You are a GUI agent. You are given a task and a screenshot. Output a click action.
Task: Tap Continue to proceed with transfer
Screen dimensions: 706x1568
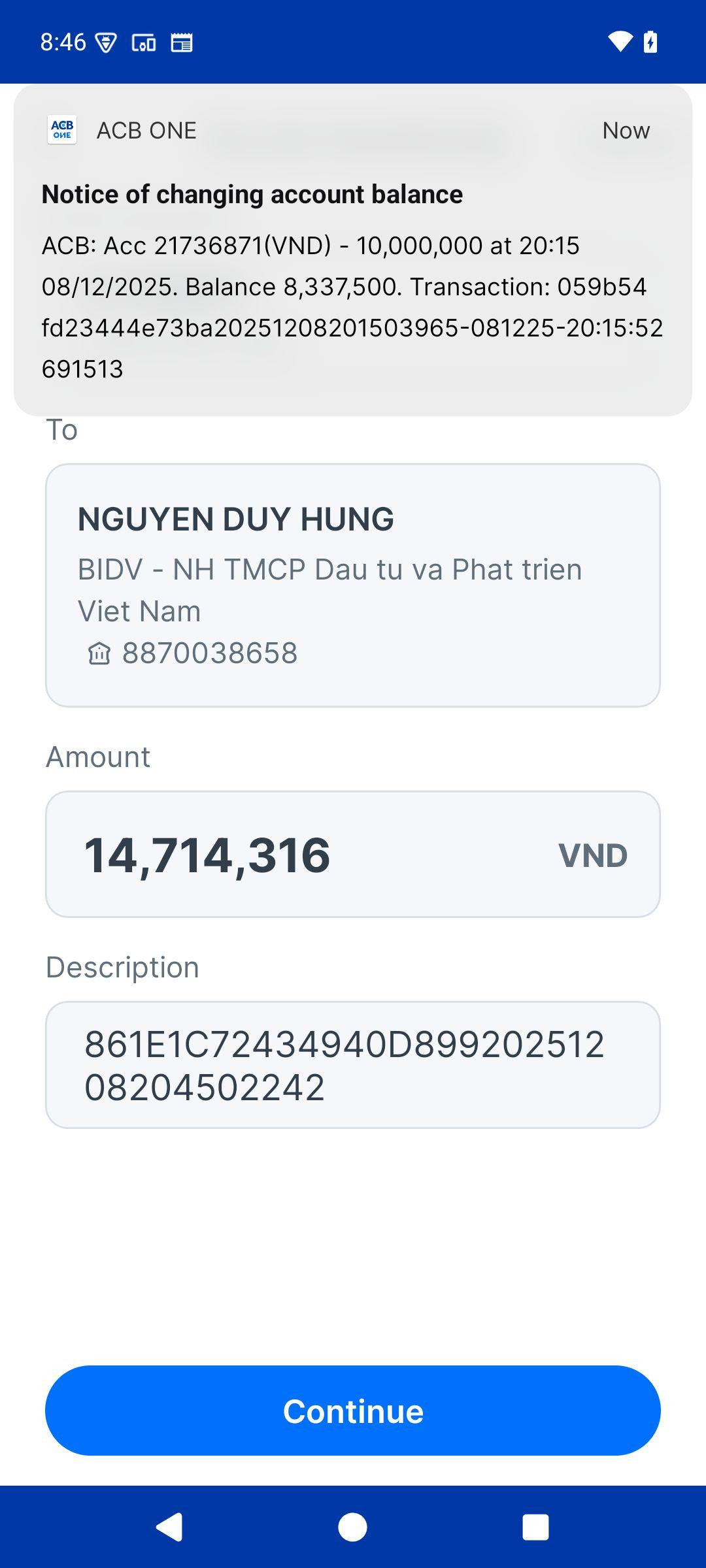pos(353,1411)
